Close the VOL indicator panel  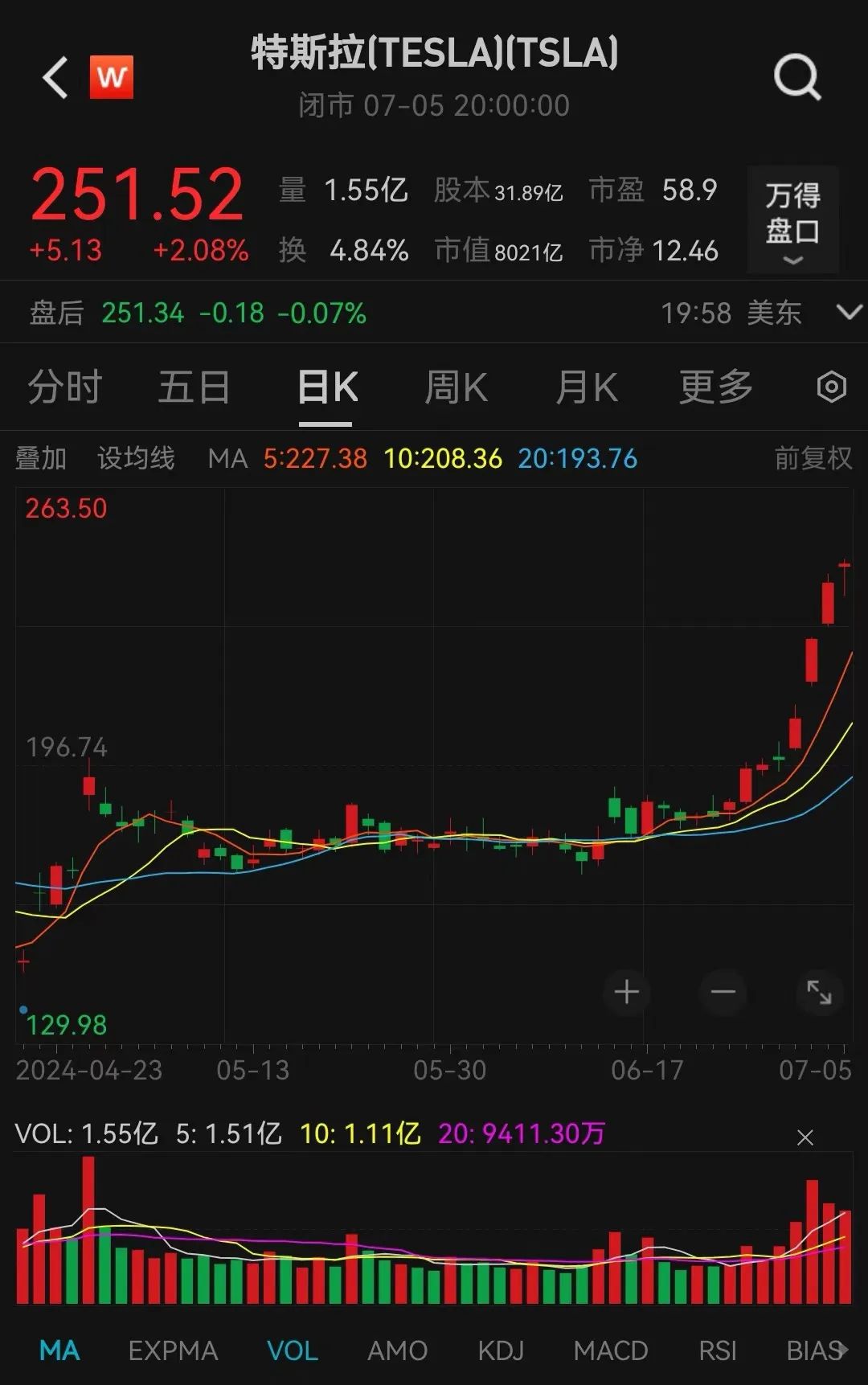(805, 1137)
